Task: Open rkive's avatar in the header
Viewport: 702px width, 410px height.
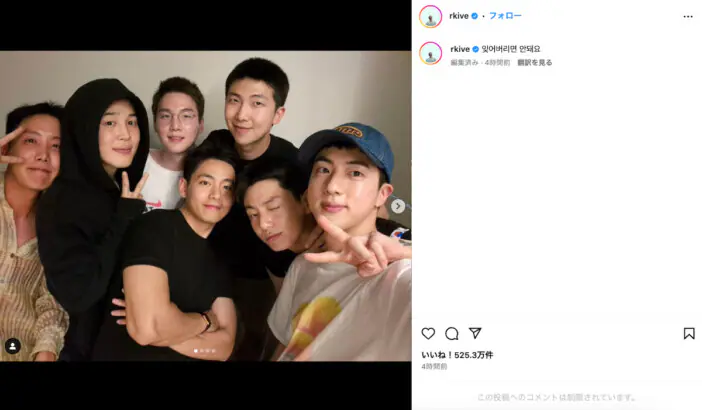Action: [430, 16]
